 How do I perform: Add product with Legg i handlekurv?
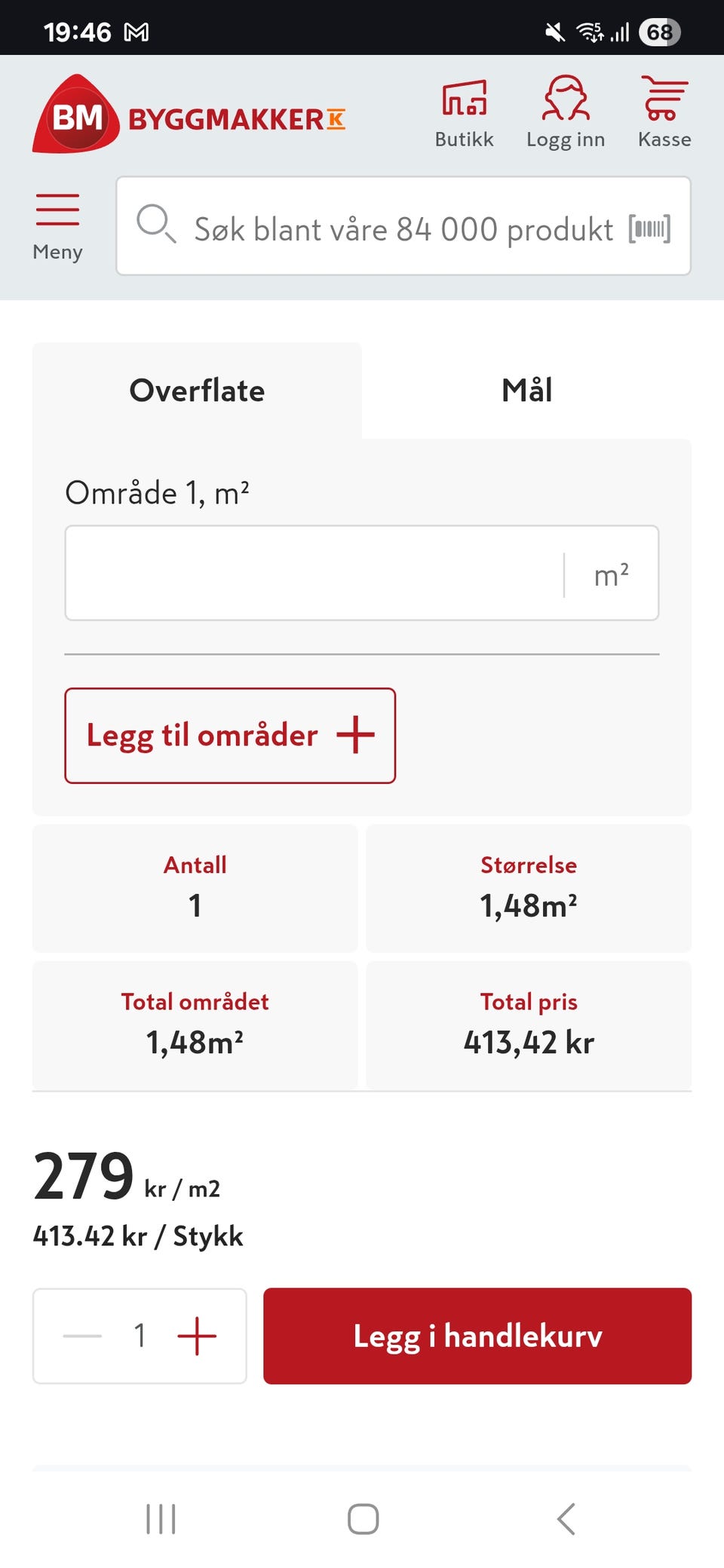[477, 1336]
